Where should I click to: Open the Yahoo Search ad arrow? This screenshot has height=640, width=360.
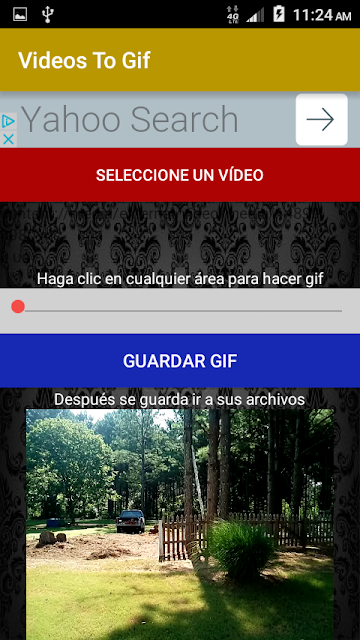322,120
